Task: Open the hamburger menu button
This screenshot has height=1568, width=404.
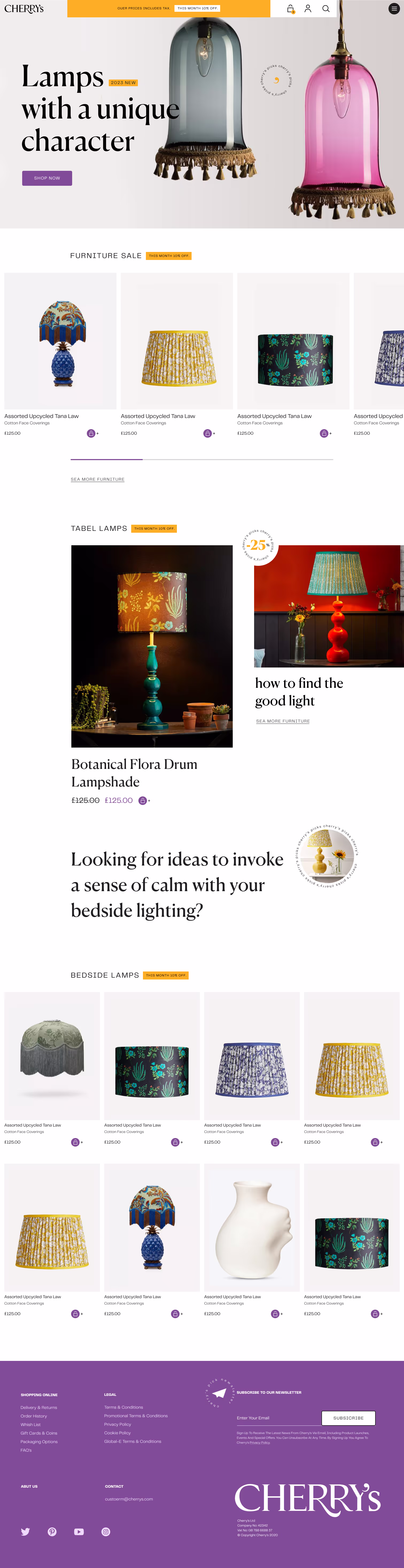Action: (394, 9)
